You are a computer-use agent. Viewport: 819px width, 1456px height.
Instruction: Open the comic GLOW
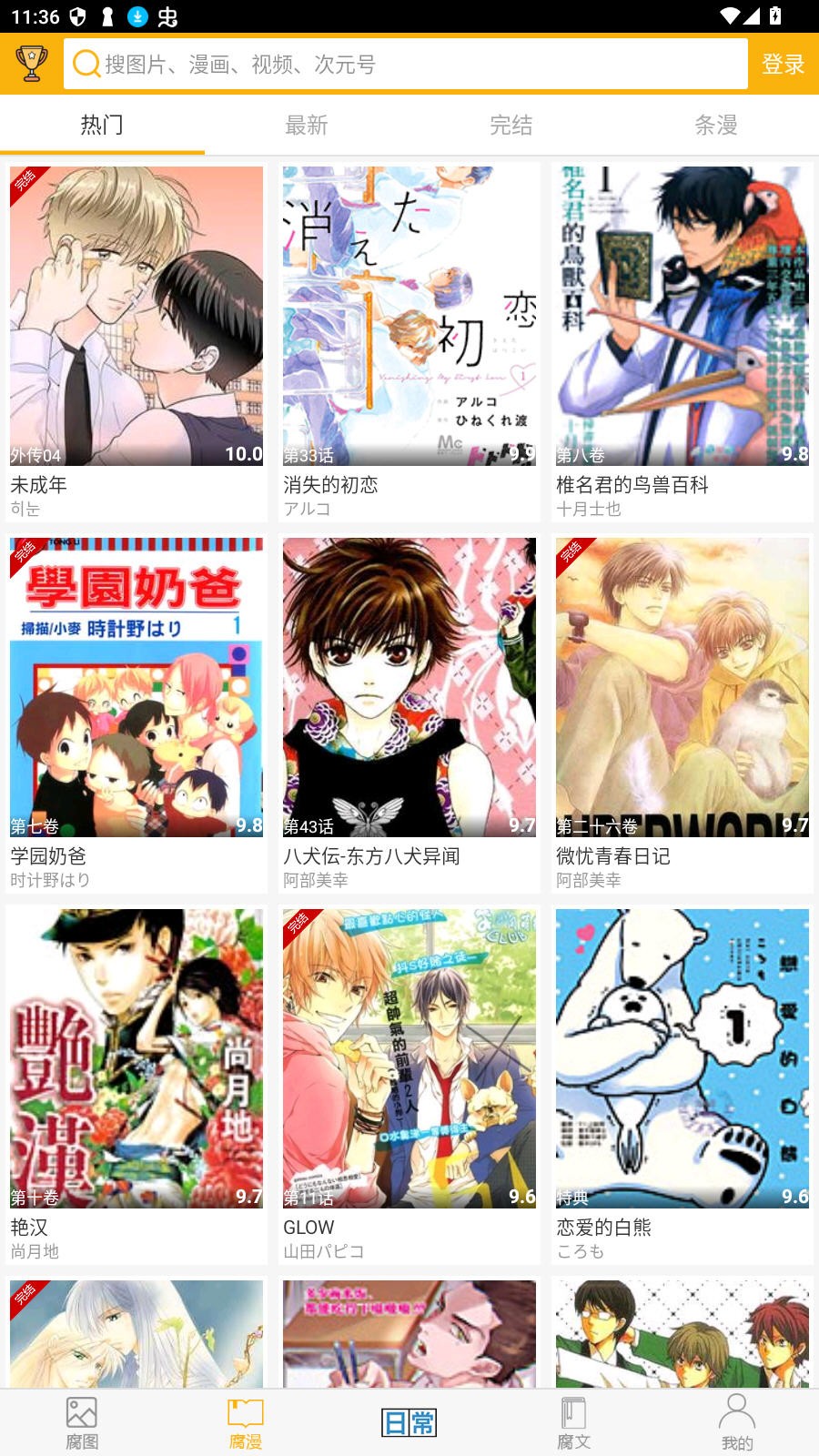(x=409, y=1059)
